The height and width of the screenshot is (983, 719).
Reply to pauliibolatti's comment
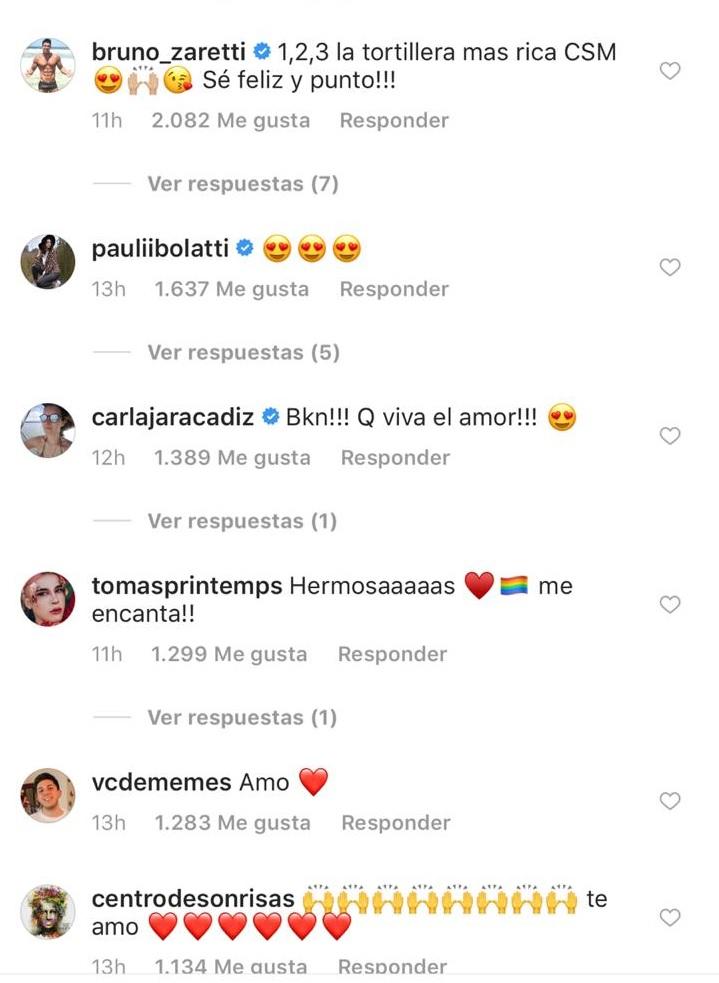394,289
